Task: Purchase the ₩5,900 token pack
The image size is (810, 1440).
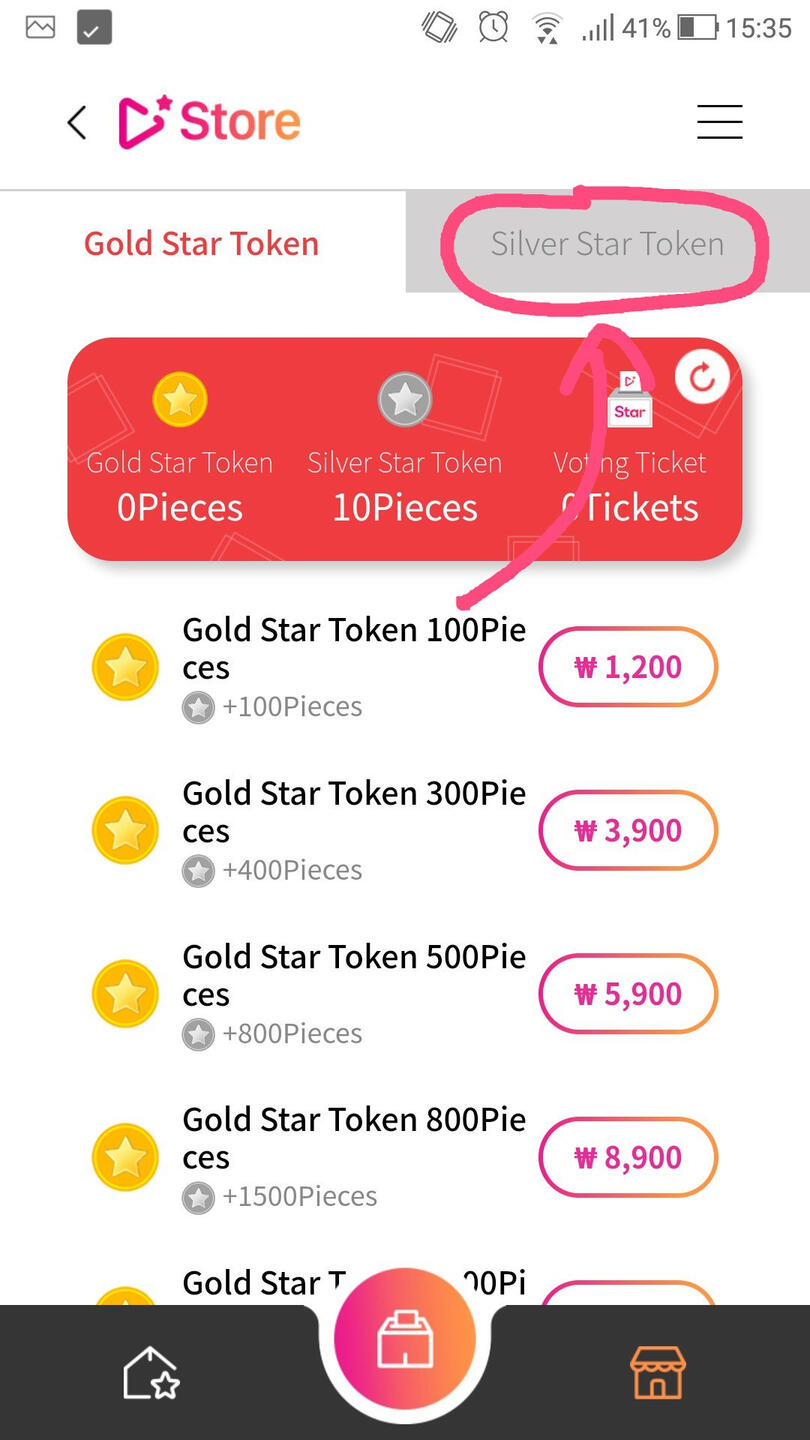Action: 628,994
